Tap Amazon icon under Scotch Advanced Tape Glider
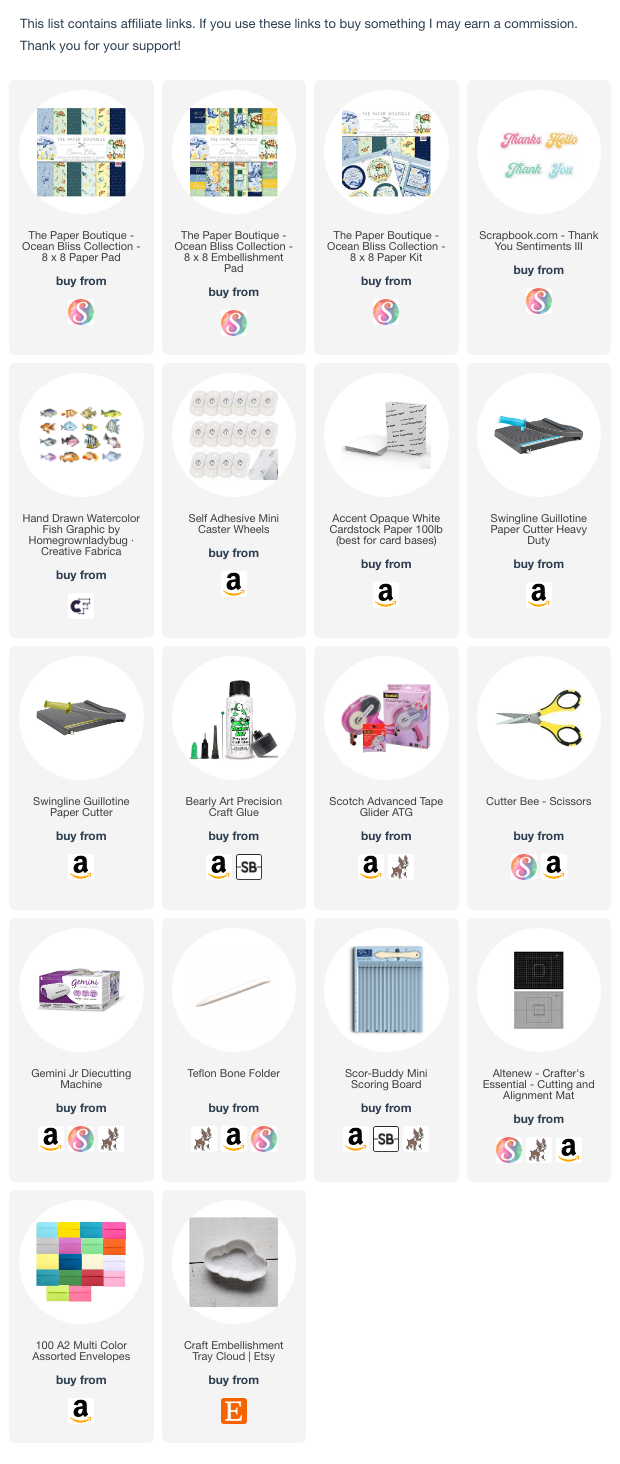Screen dimensions: 620x1464 point(371,867)
